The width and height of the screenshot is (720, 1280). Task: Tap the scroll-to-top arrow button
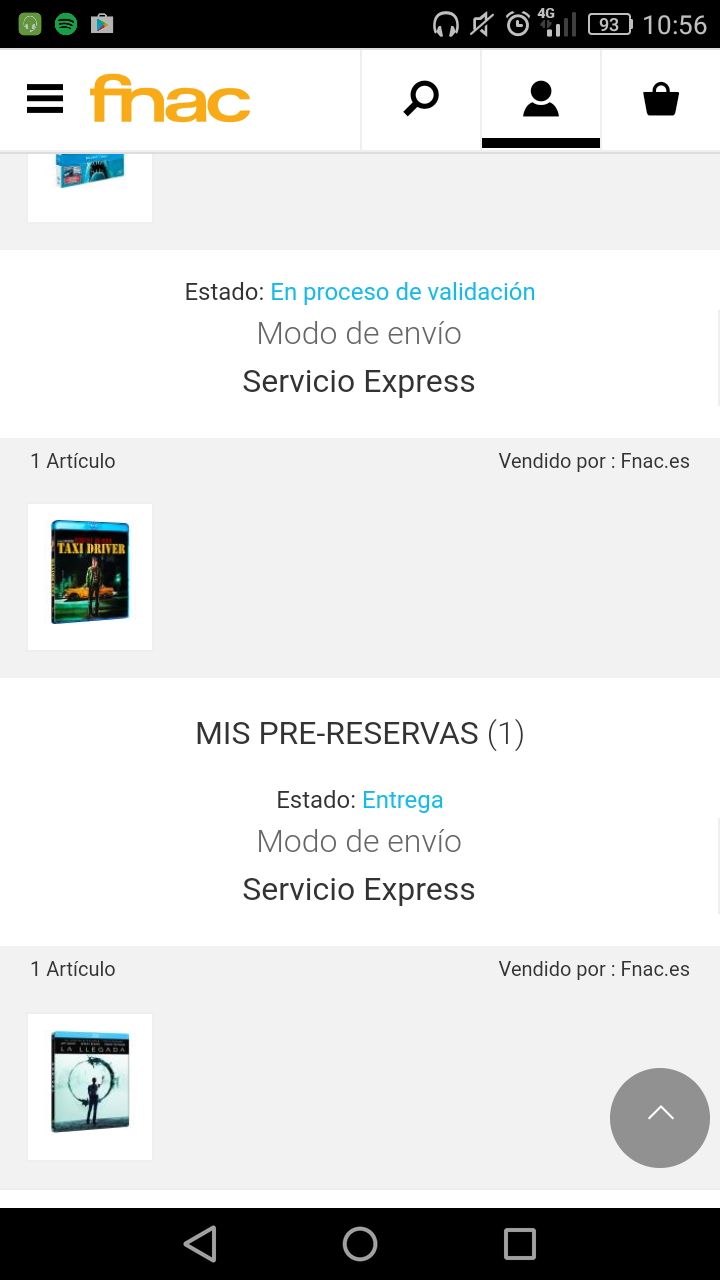pos(660,1117)
